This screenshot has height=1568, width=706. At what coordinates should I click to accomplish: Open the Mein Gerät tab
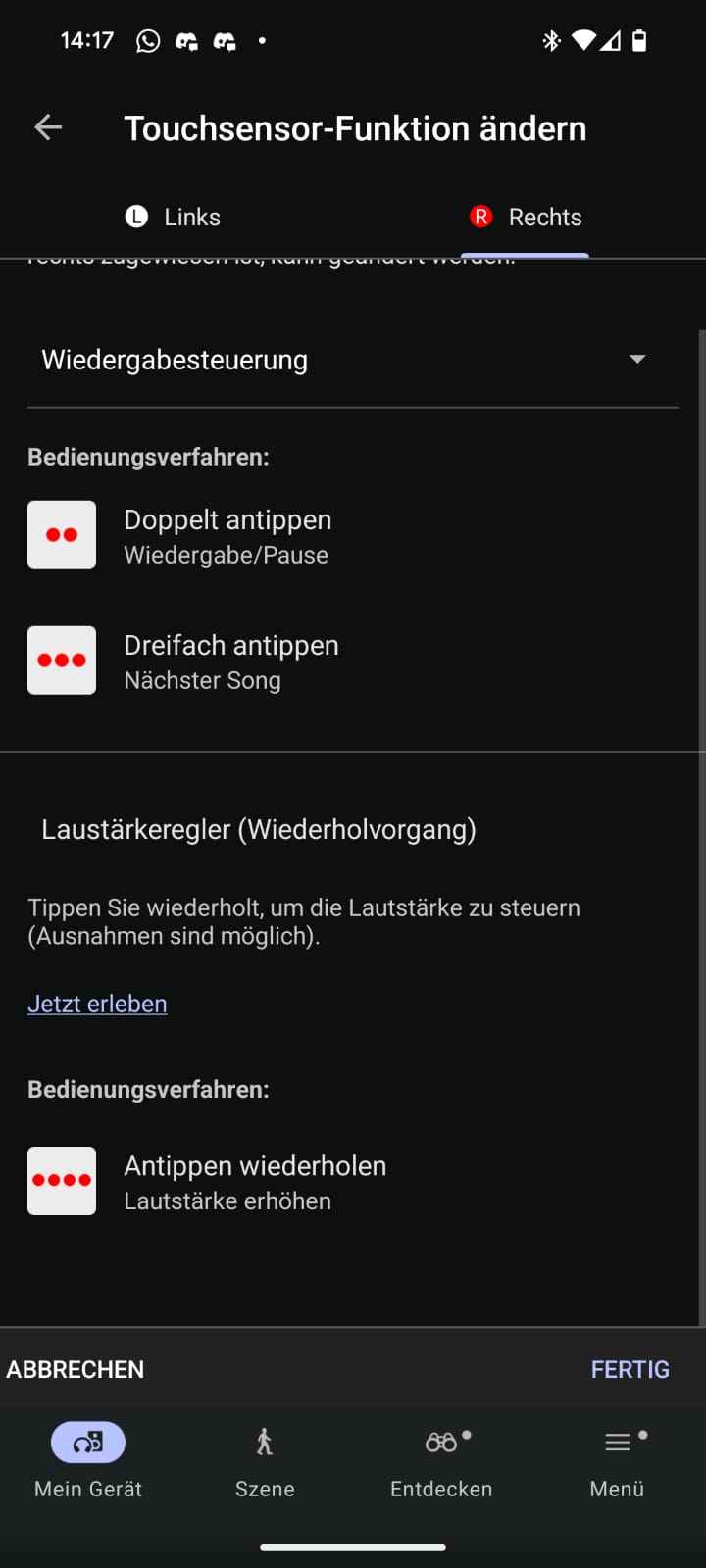point(88,1460)
